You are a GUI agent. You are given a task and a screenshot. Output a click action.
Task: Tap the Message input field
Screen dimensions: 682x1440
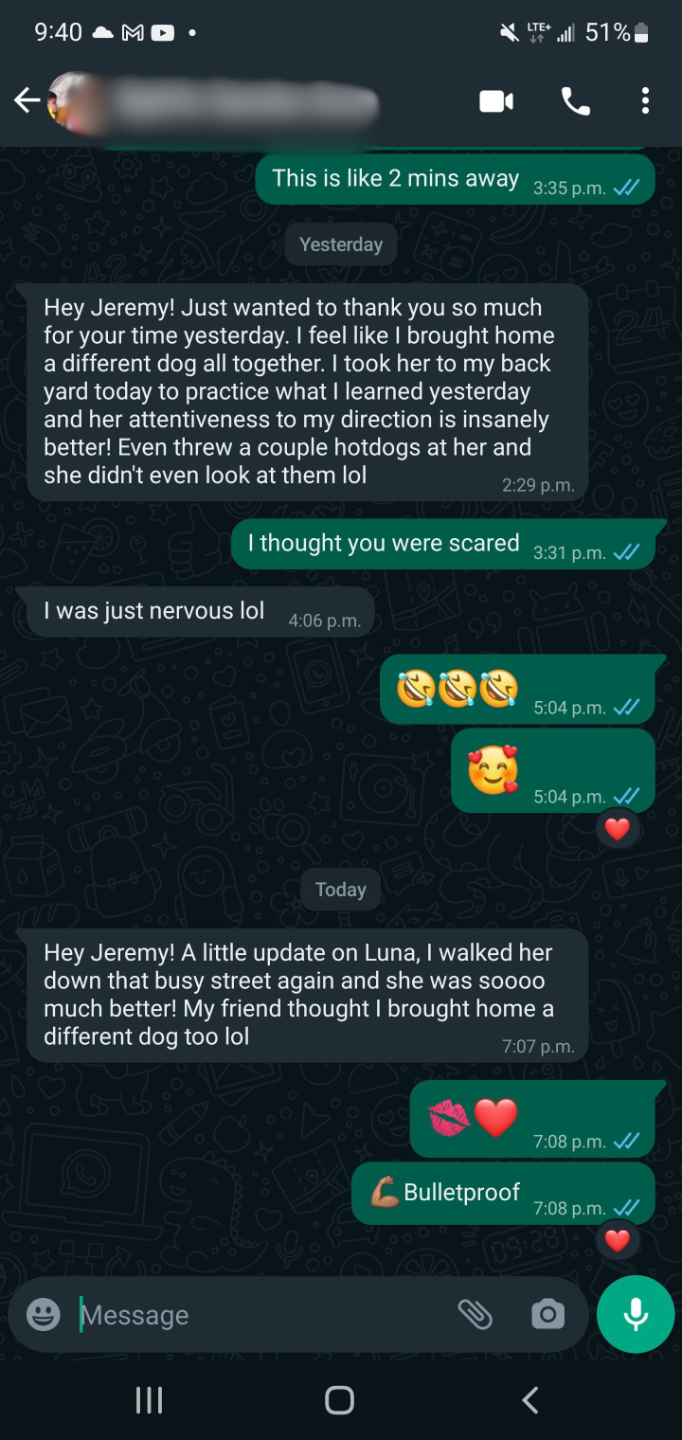(260, 1315)
